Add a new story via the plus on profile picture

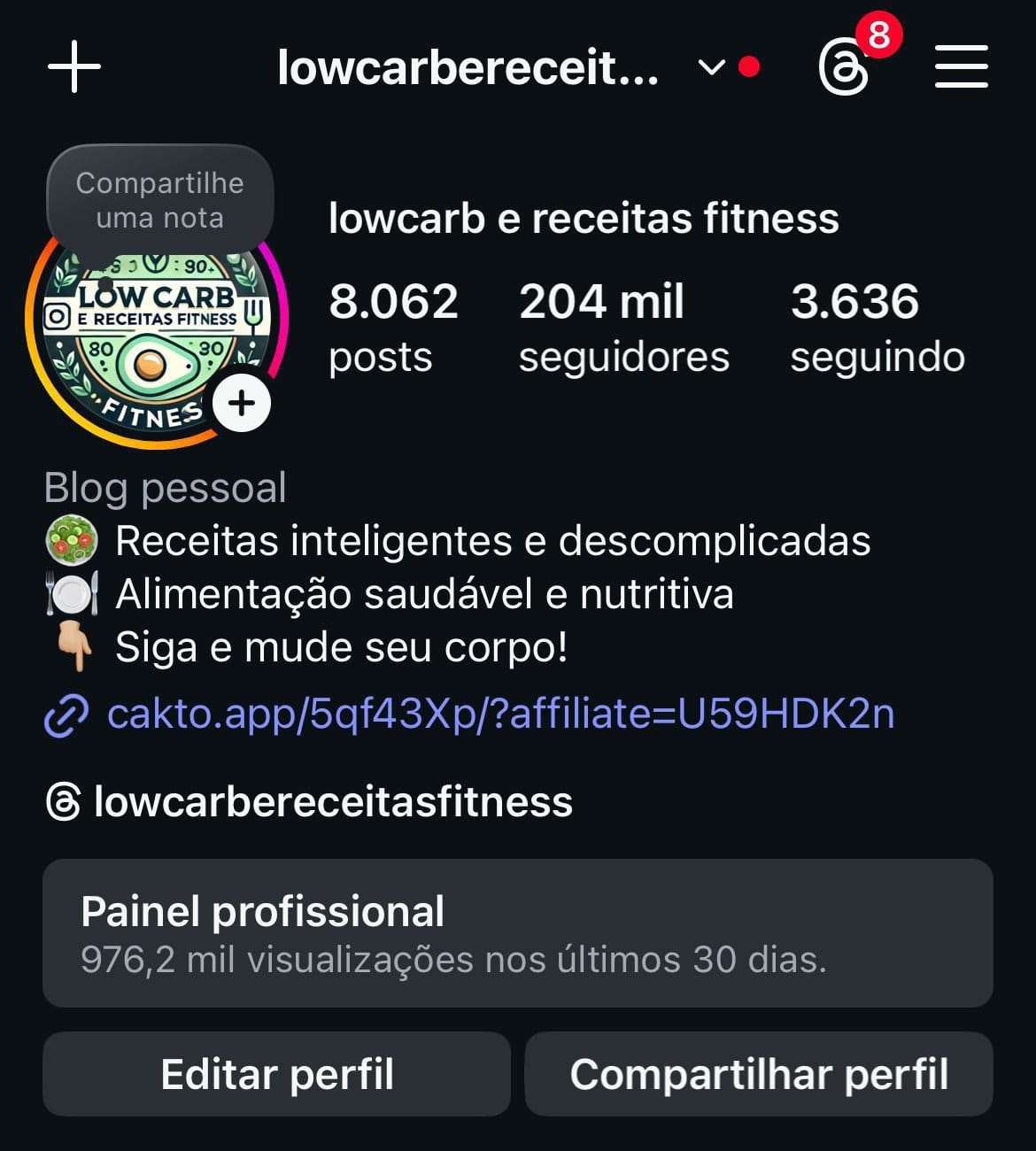pyautogui.click(x=240, y=404)
